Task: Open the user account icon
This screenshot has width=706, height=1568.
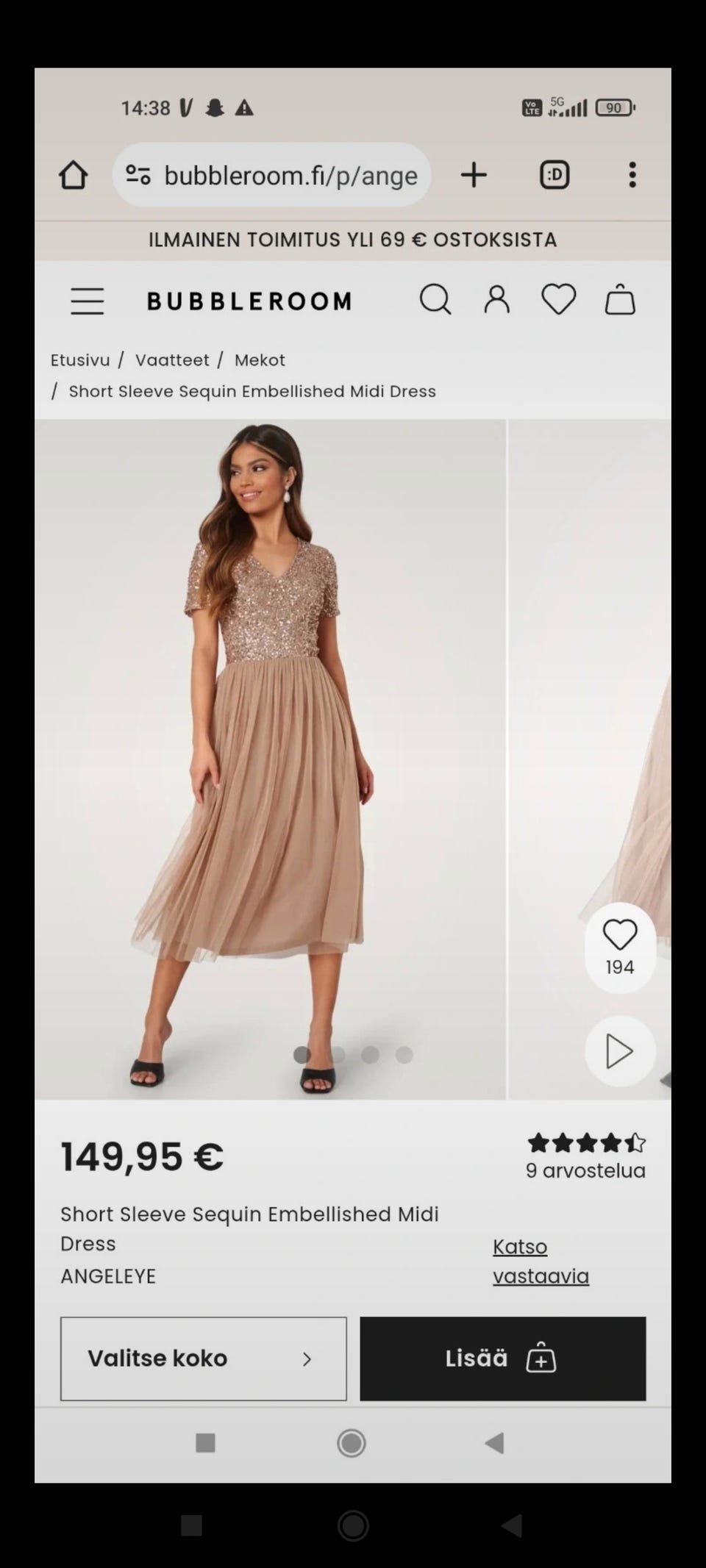Action: pyautogui.click(x=496, y=300)
